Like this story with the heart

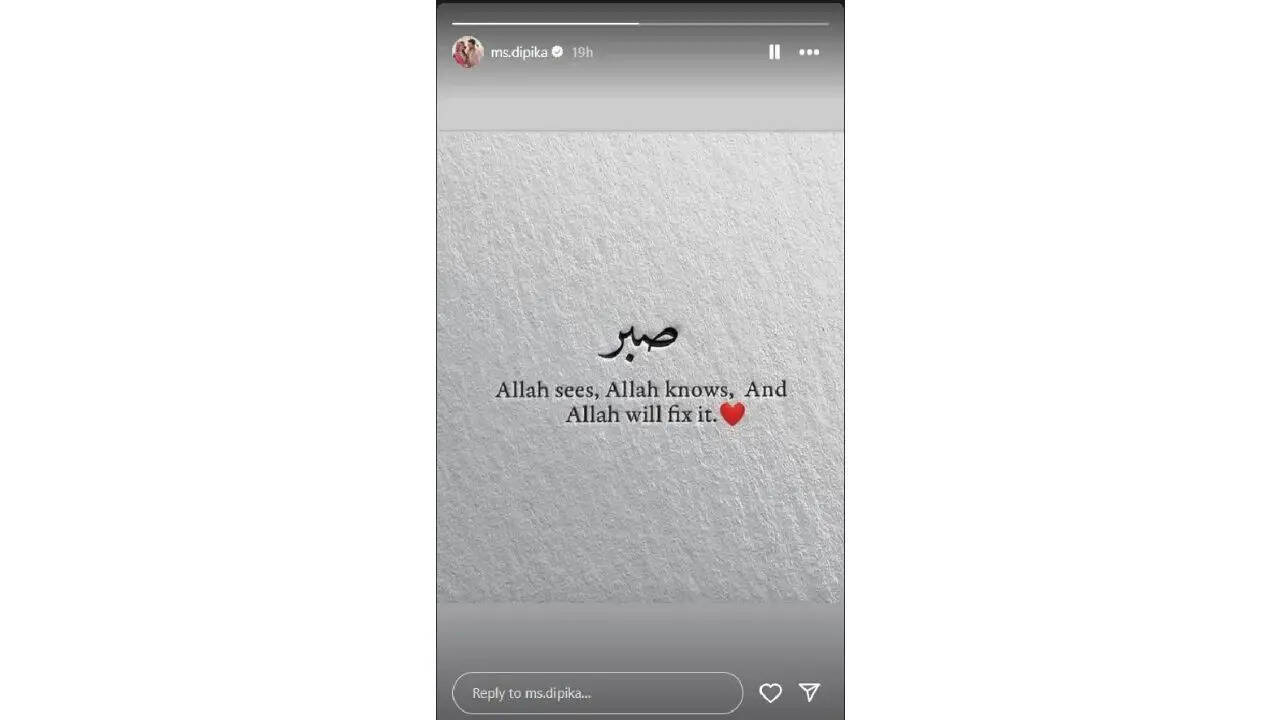[x=770, y=692]
